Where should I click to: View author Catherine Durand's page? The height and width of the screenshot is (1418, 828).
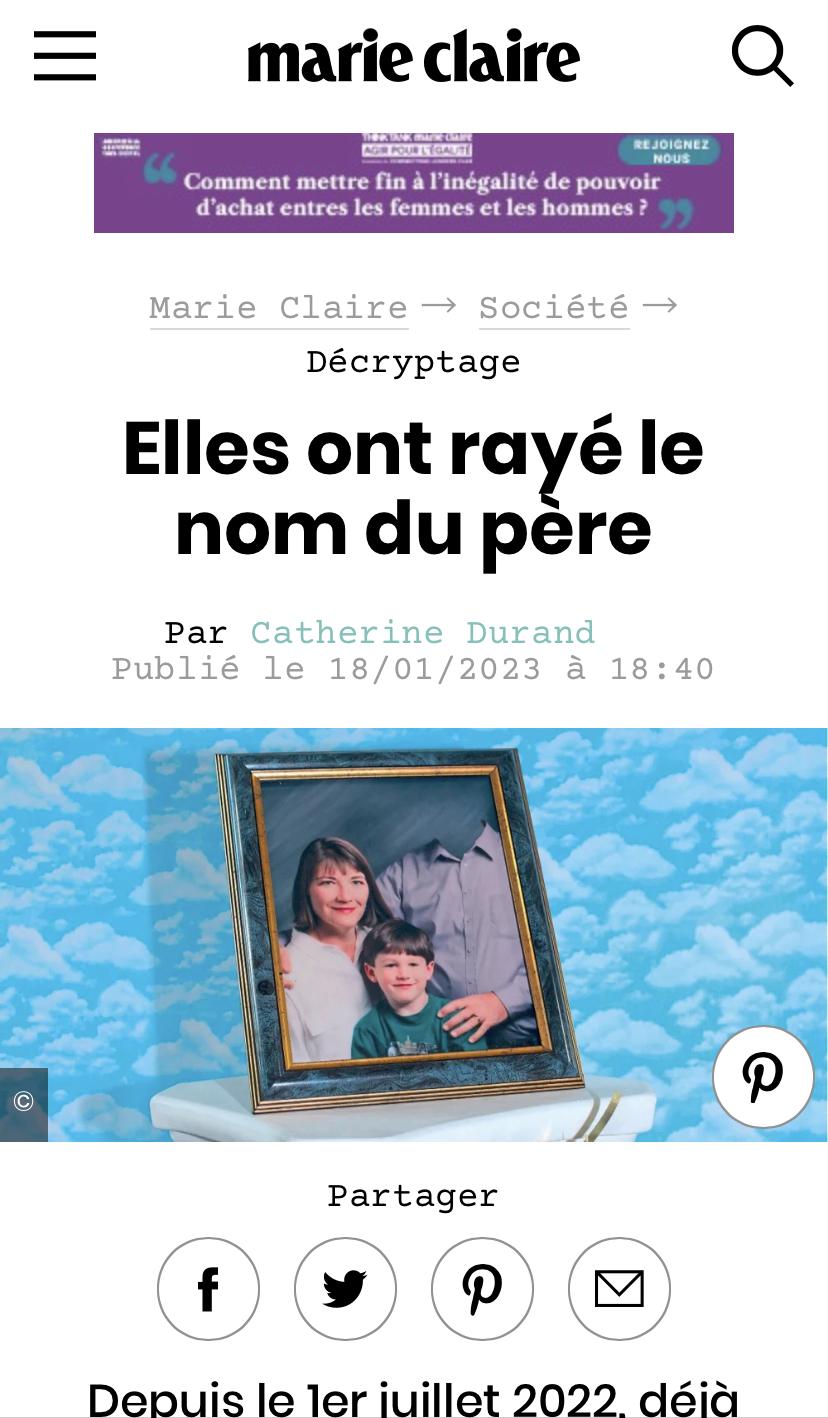422,633
